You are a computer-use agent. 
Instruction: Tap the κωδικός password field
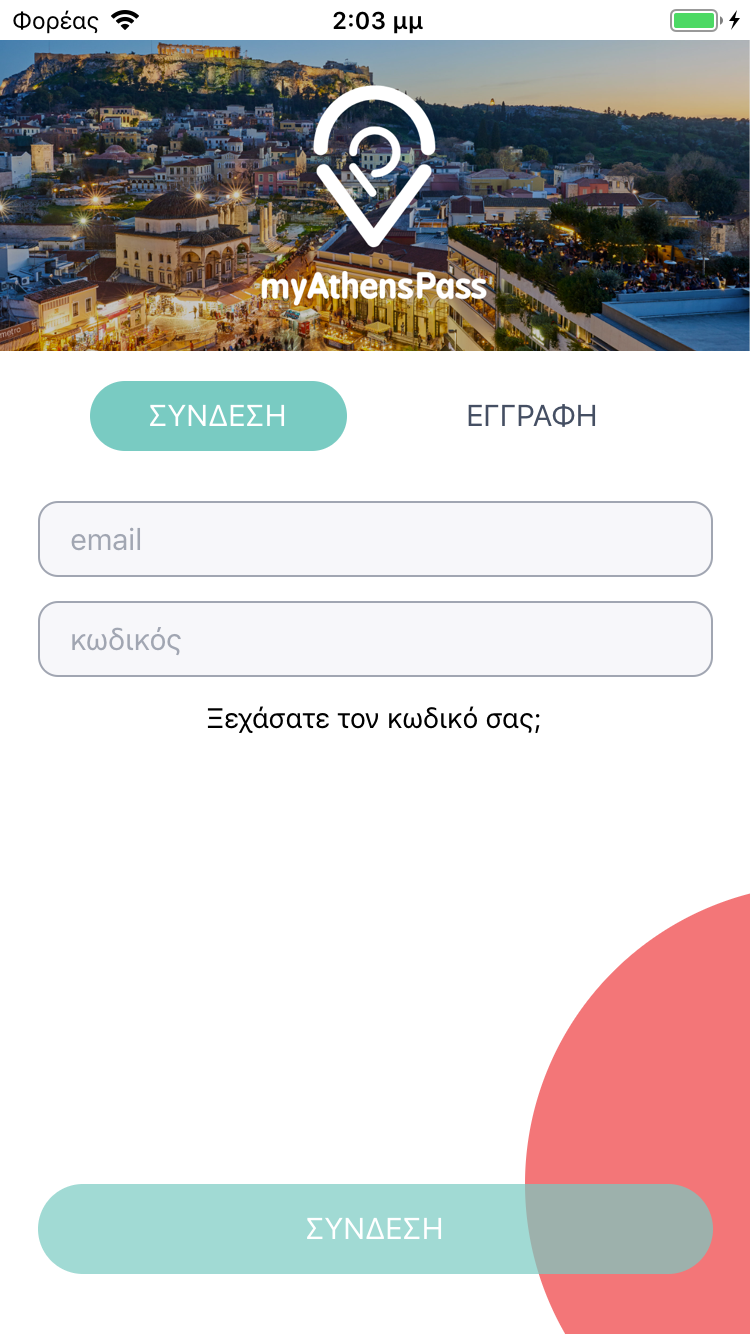click(x=375, y=640)
